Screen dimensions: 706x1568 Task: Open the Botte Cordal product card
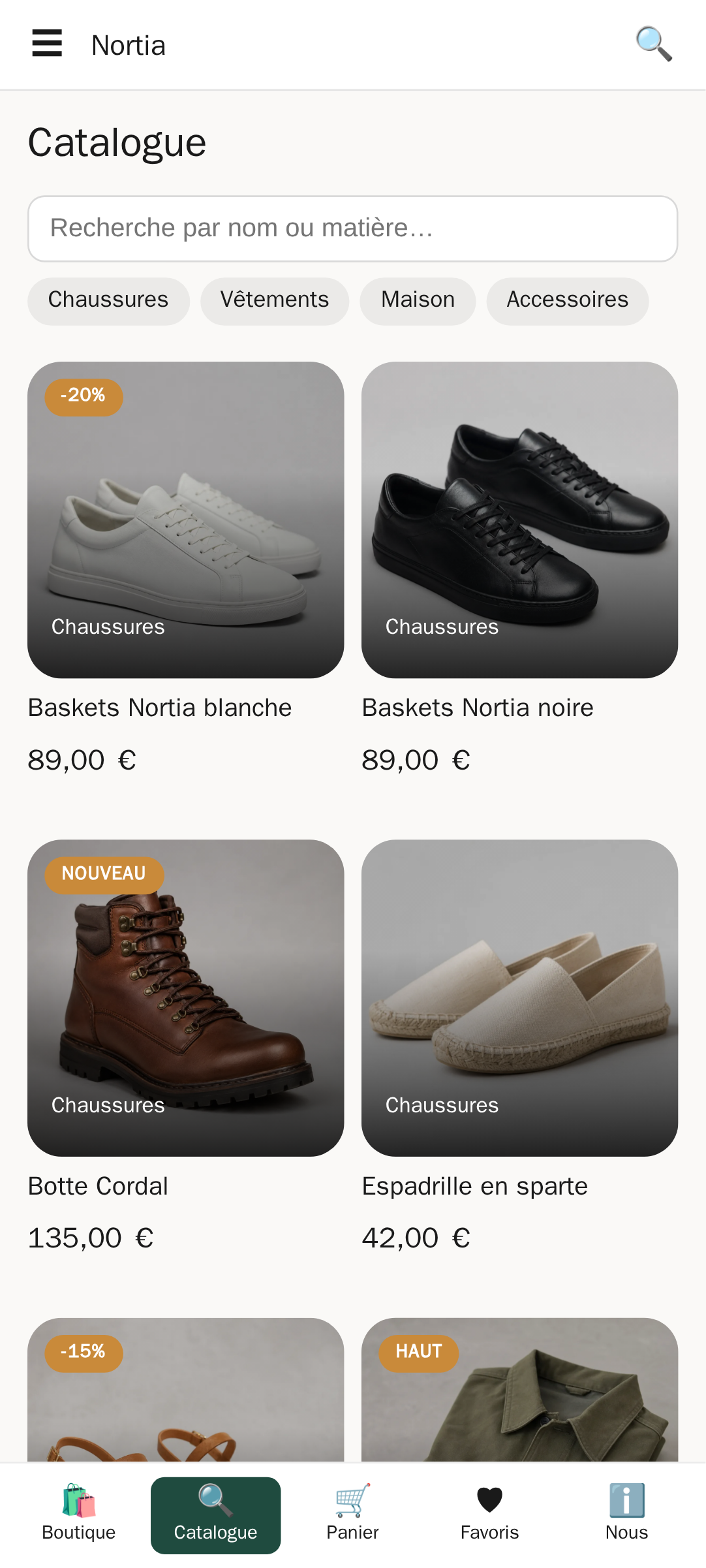[185, 1047]
